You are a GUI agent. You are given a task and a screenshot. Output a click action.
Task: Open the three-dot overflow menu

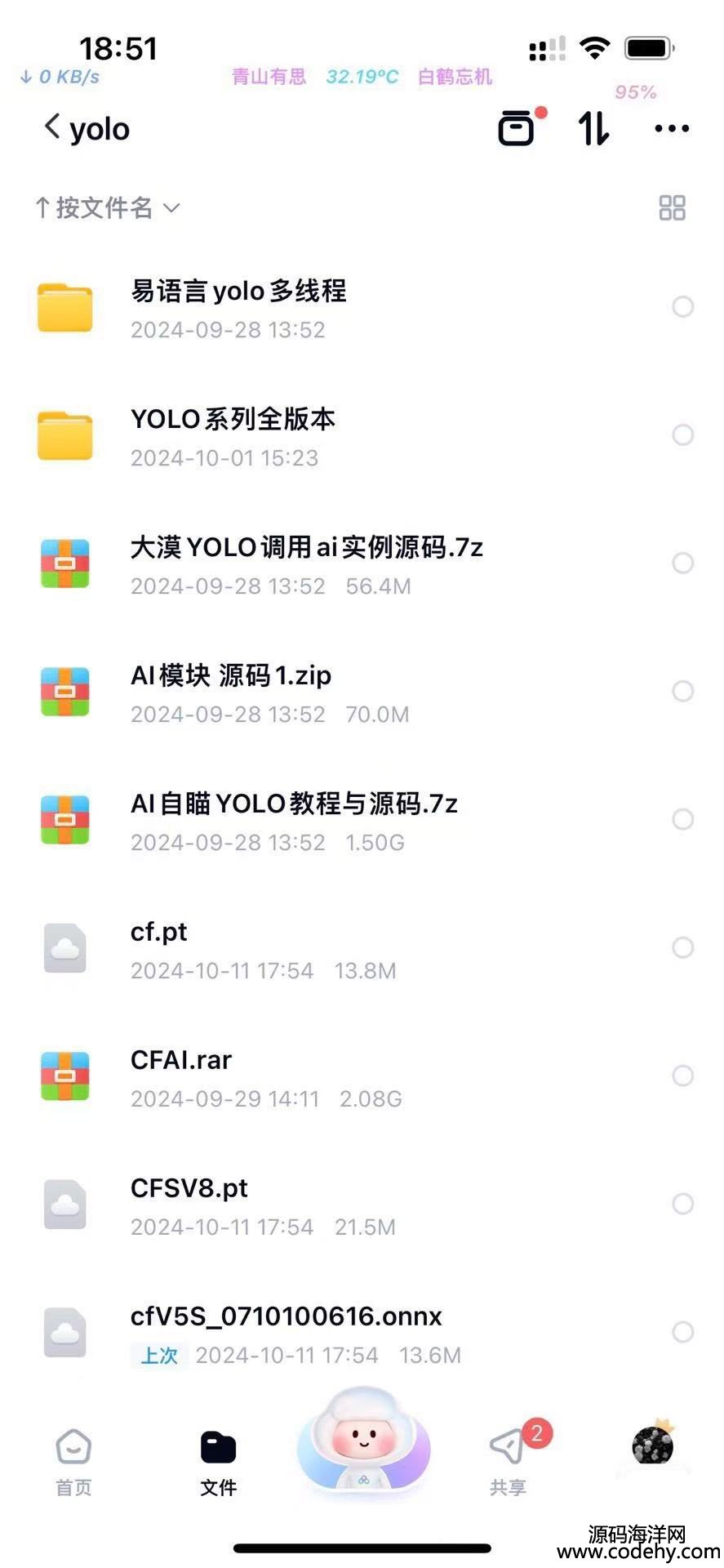point(672,128)
